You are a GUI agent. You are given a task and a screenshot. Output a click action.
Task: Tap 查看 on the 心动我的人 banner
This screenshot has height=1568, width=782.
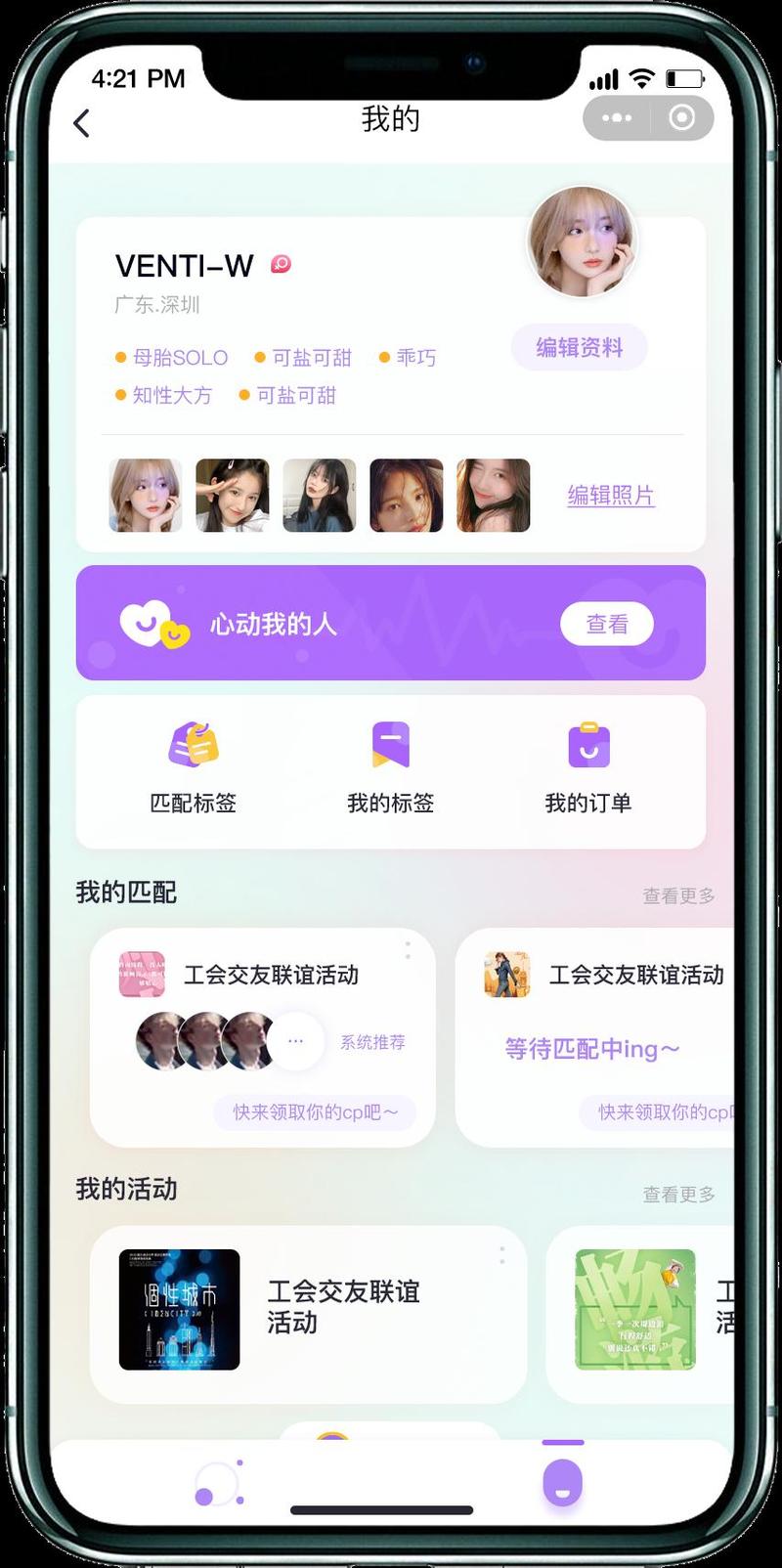coord(606,624)
